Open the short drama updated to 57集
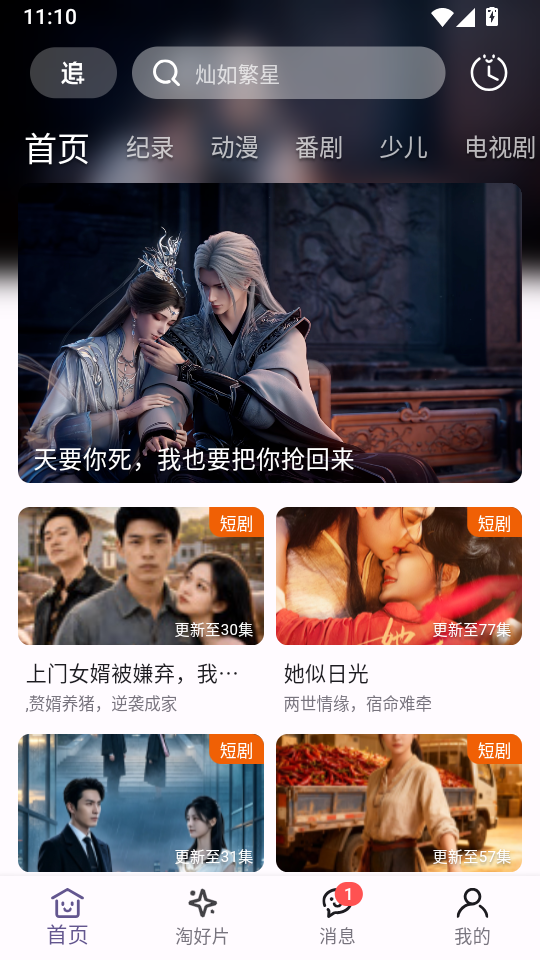This screenshot has width=540, height=960. (399, 803)
